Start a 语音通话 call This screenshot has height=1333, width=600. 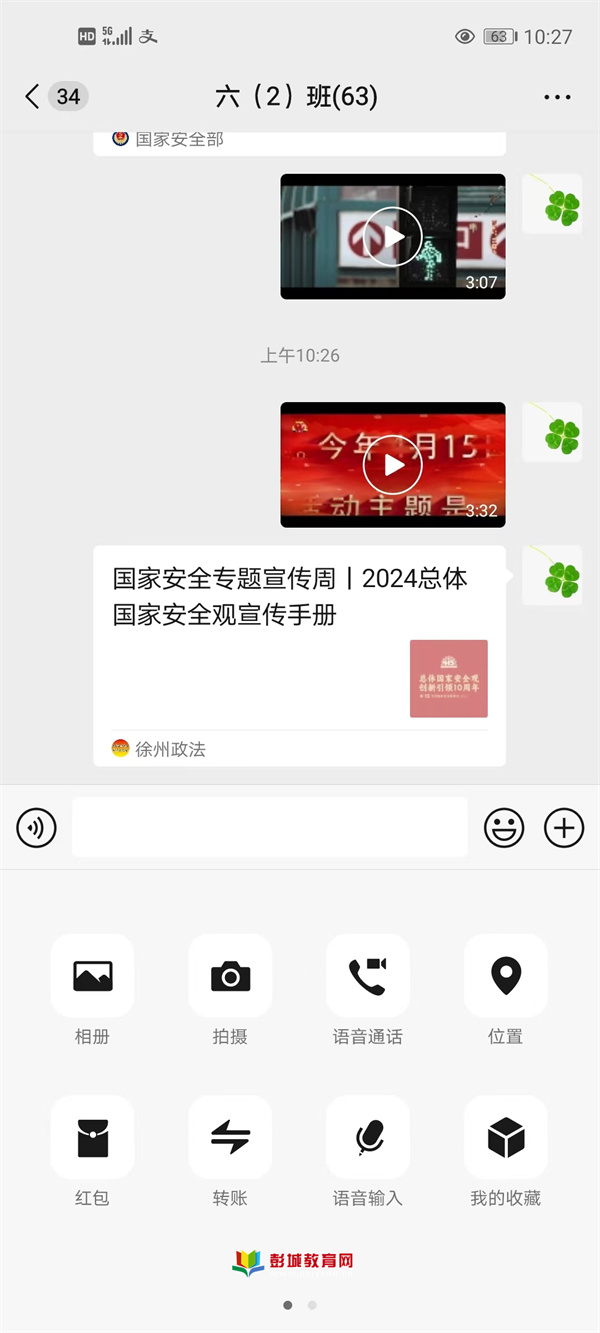coord(367,976)
